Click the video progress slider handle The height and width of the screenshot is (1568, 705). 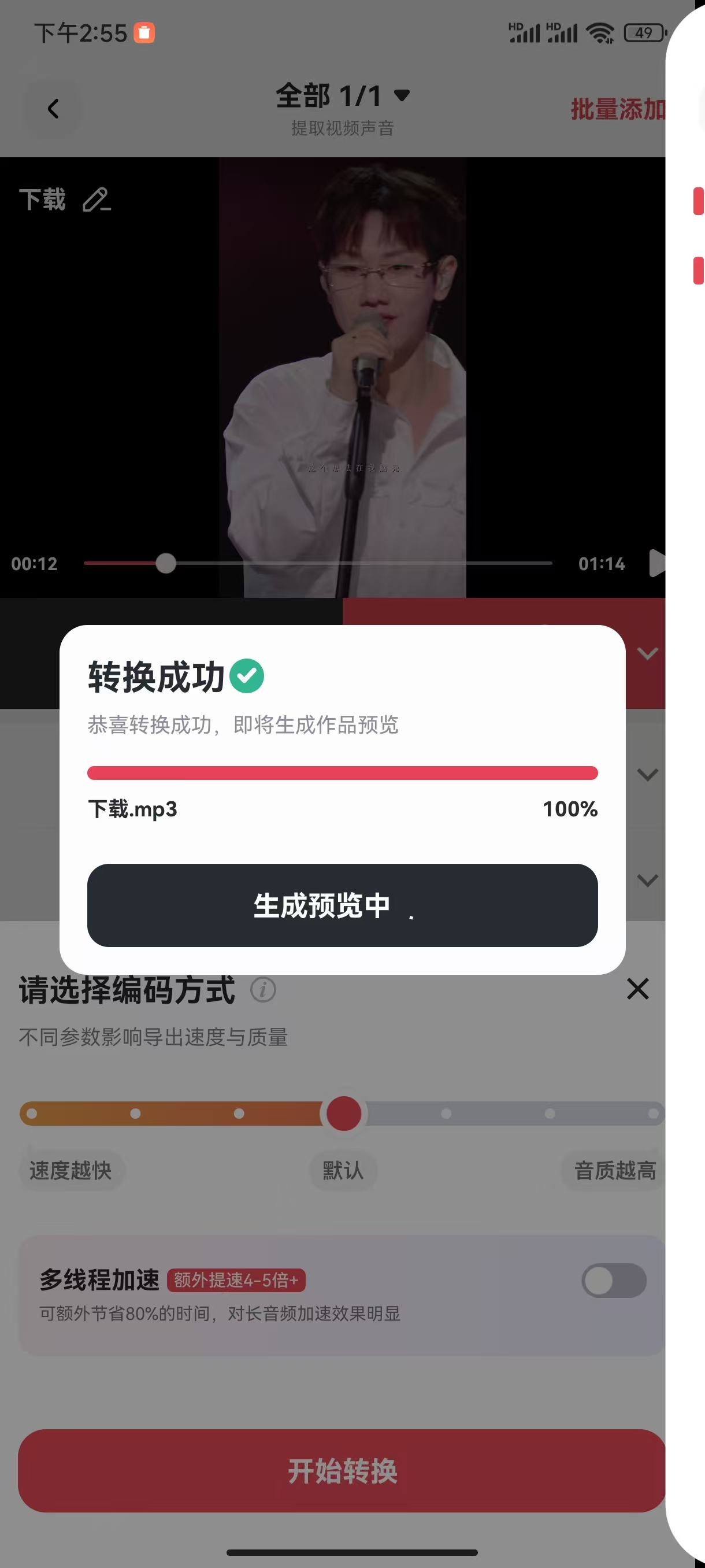(x=165, y=564)
